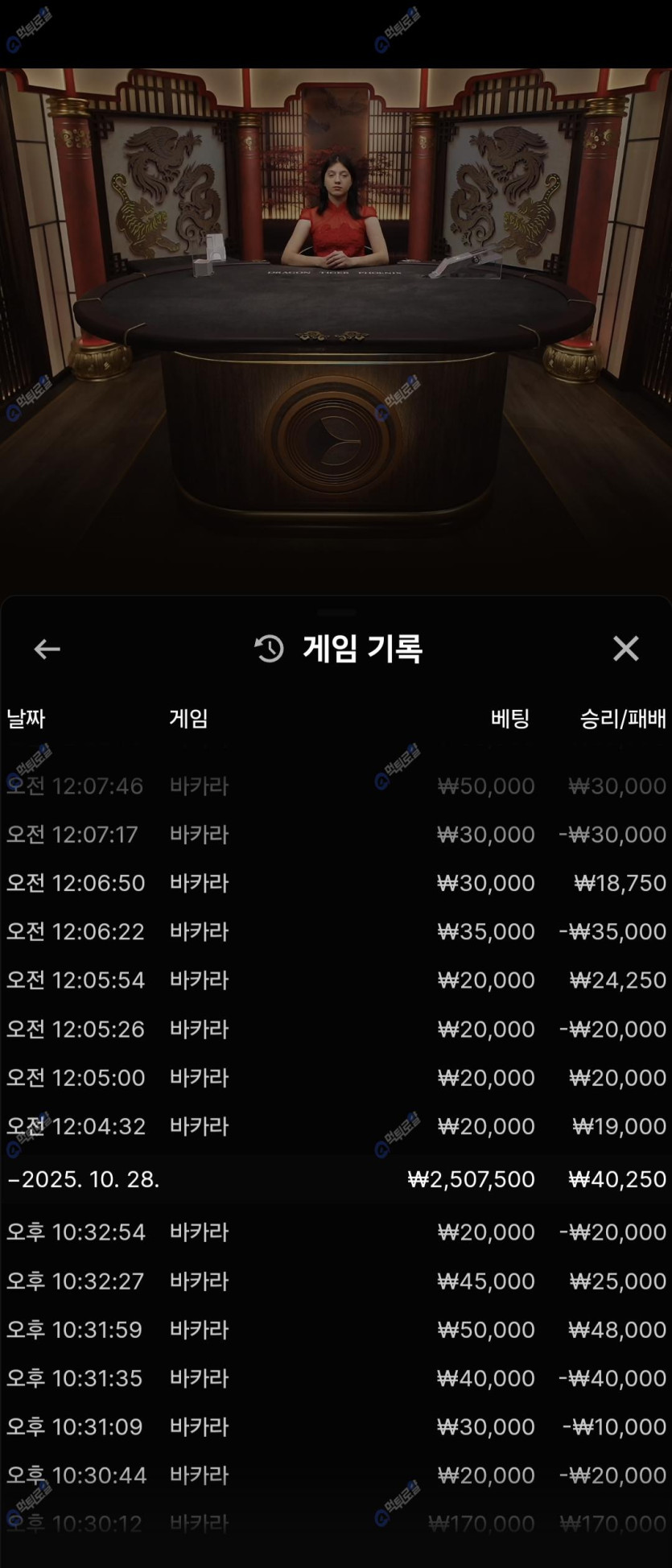Viewport: 672px width, 1568px height.
Task: Show details for the 오후 10:32:54 round
Action: pos(336,1232)
